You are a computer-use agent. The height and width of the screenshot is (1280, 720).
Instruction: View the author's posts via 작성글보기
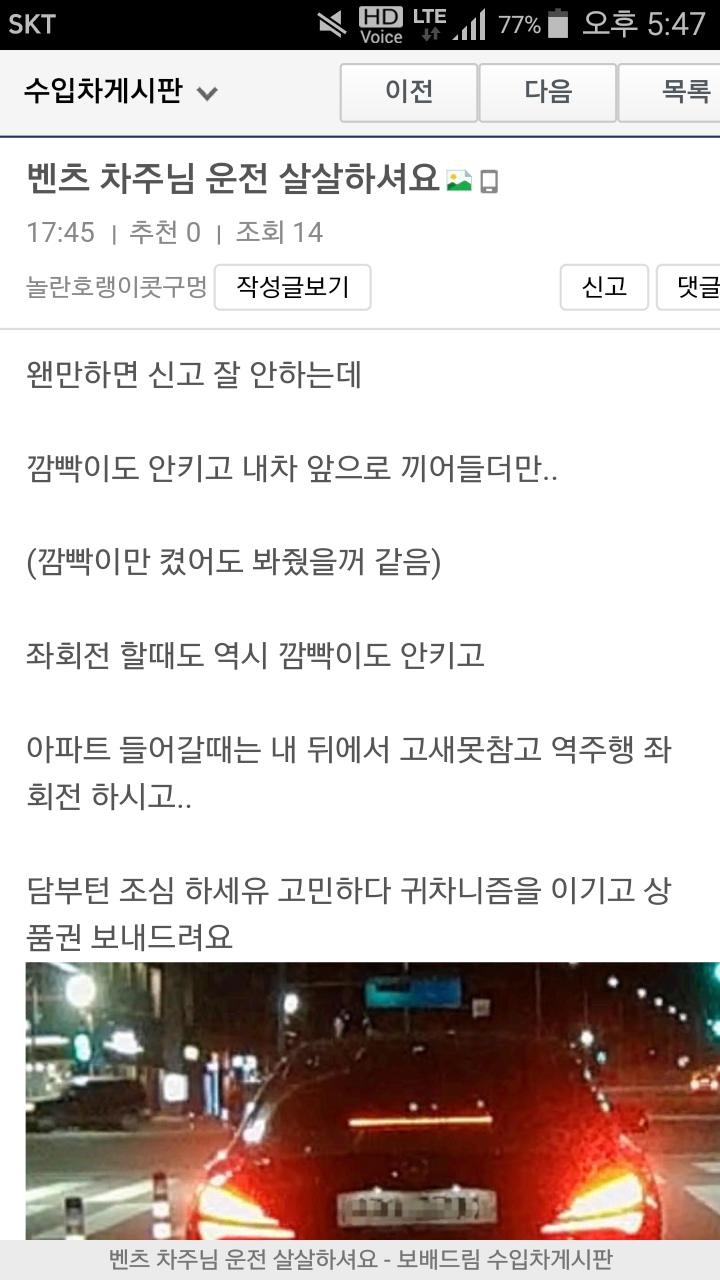(x=292, y=288)
